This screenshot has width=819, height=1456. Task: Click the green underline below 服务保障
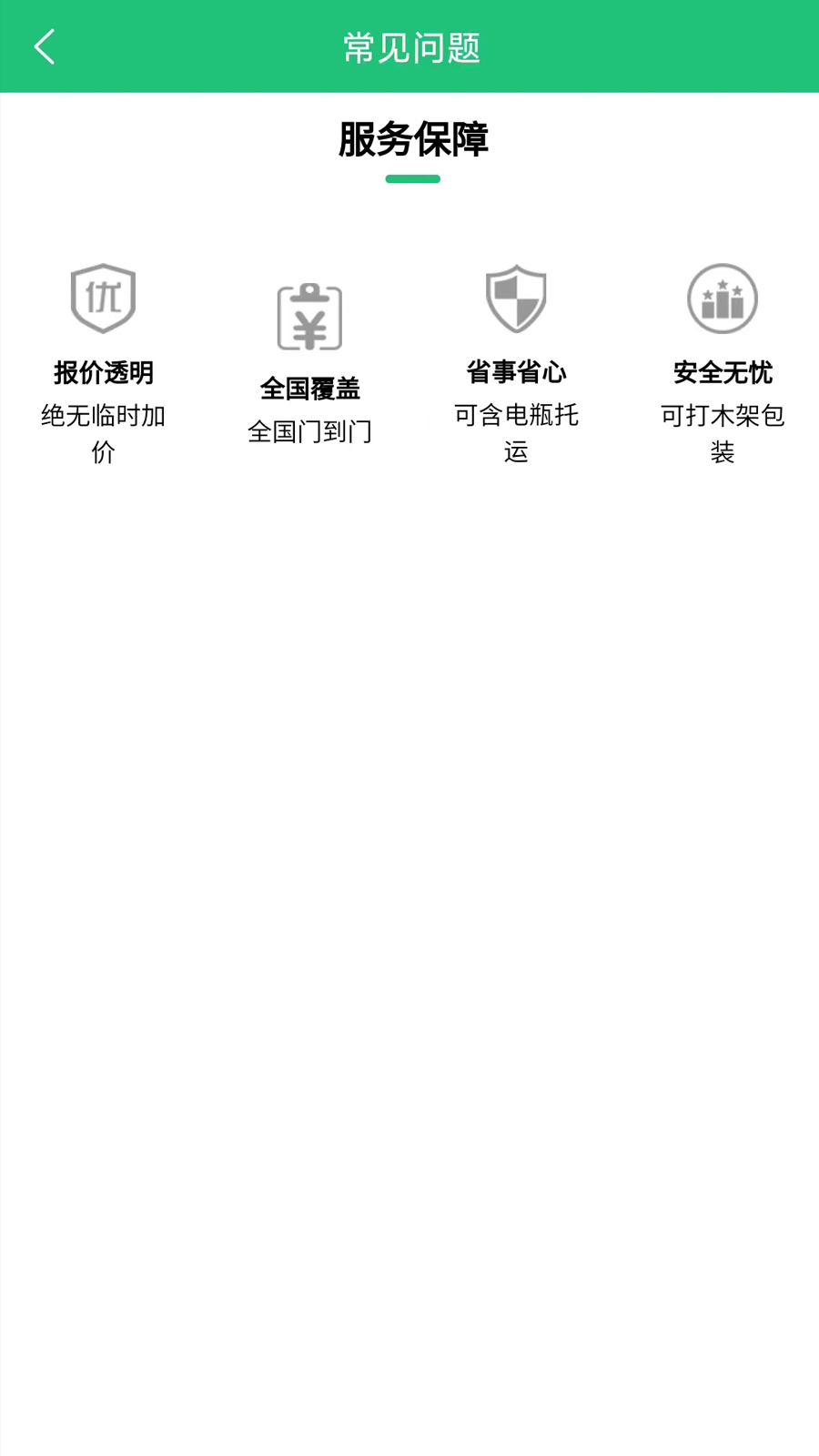pyautogui.click(x=411, y=179)
